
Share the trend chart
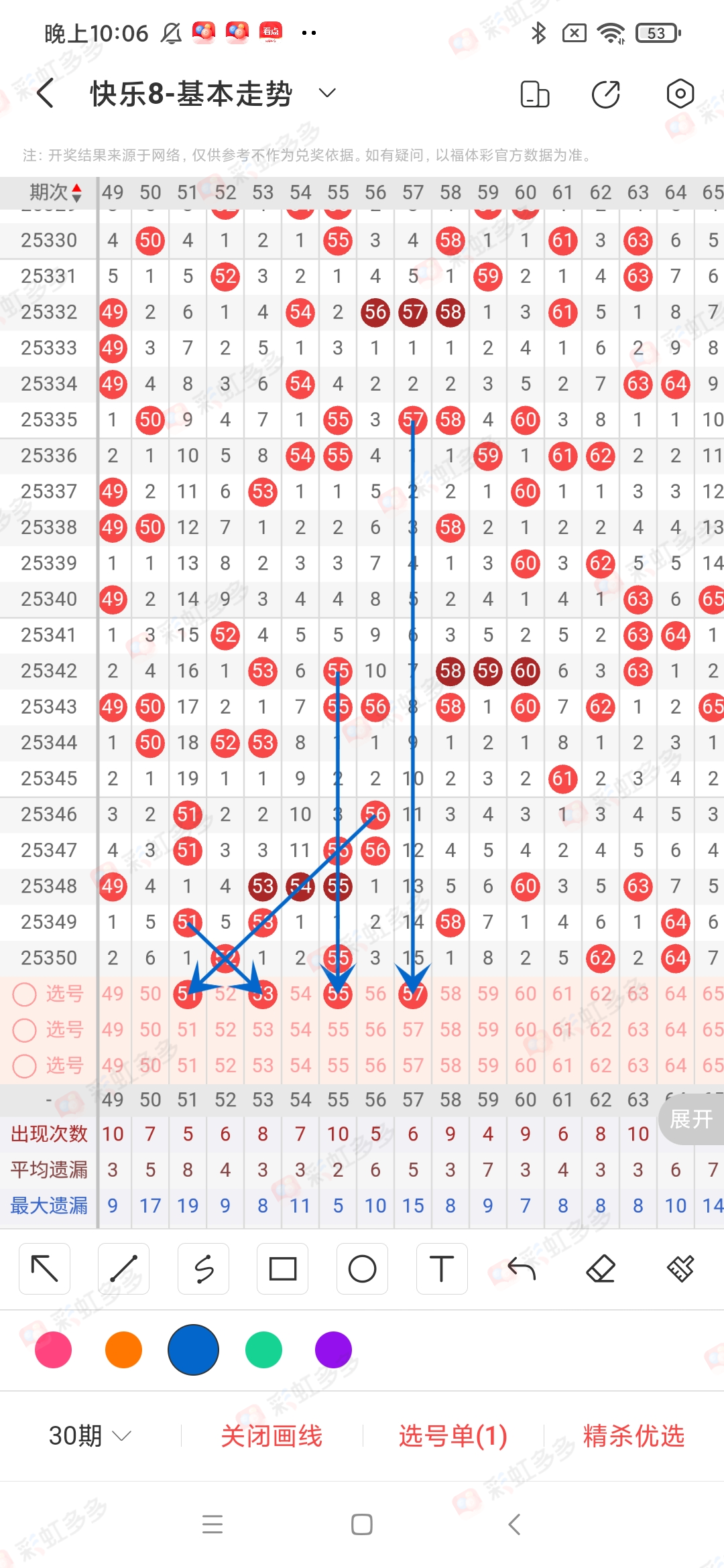(x=606, y=94)
